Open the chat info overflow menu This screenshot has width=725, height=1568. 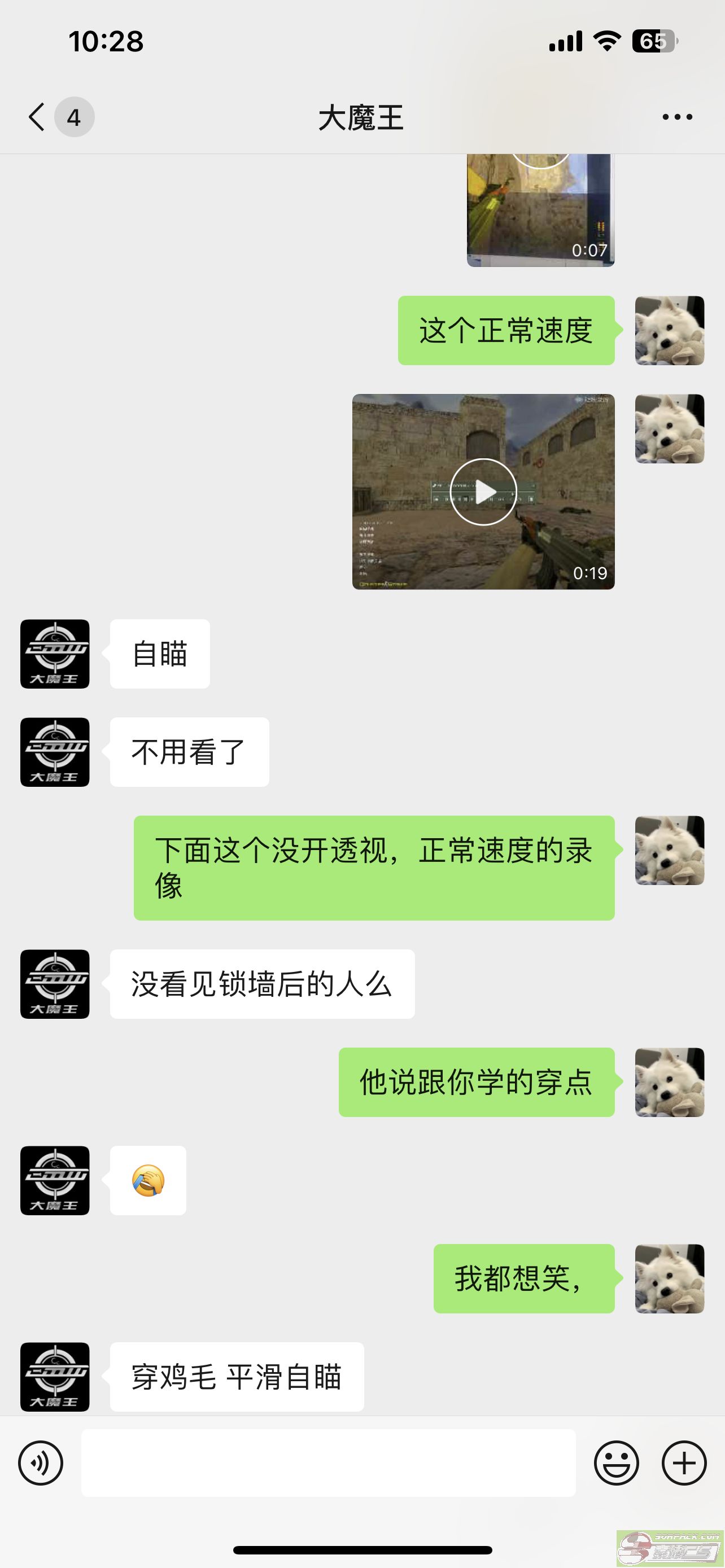tap(677, 117)
